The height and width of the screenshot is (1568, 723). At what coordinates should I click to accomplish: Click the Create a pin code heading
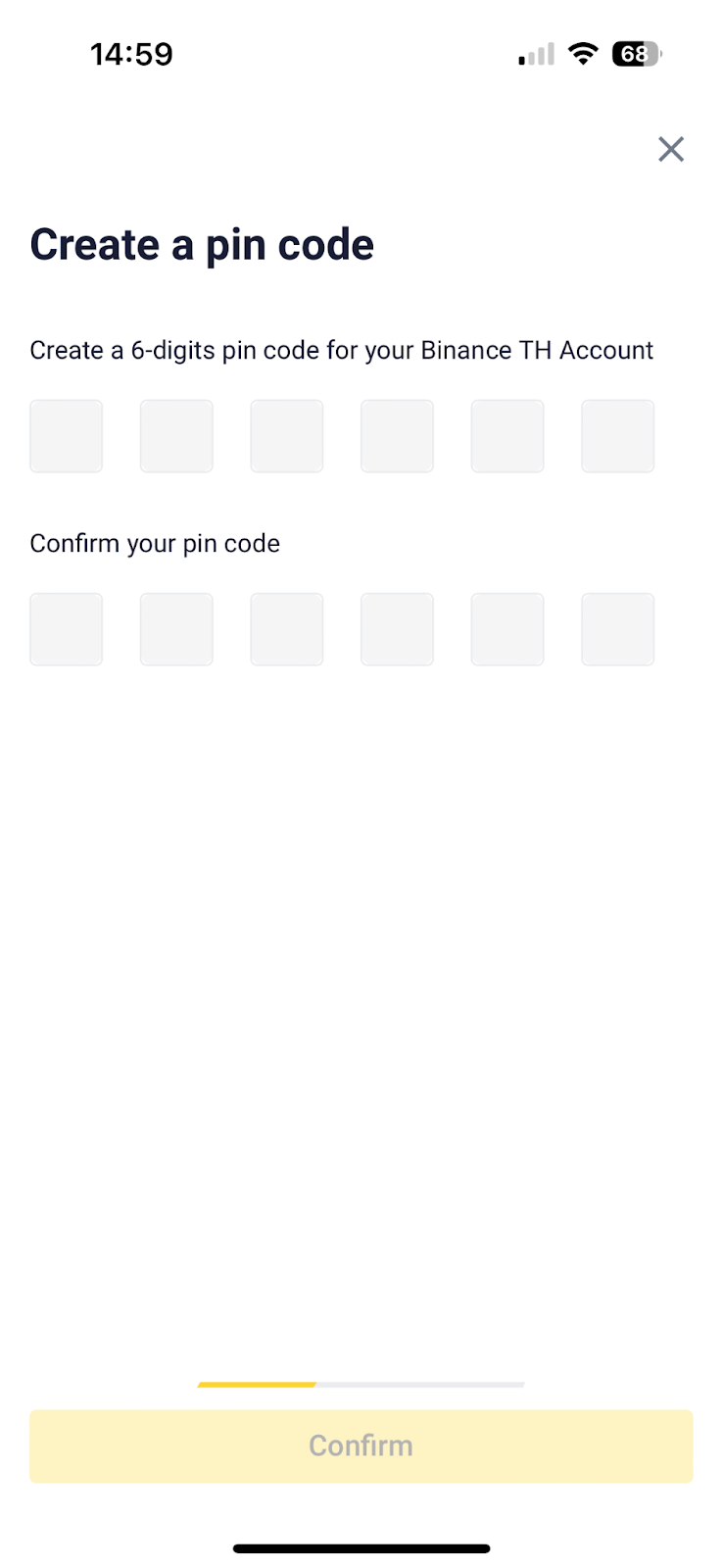coord(202,244)
